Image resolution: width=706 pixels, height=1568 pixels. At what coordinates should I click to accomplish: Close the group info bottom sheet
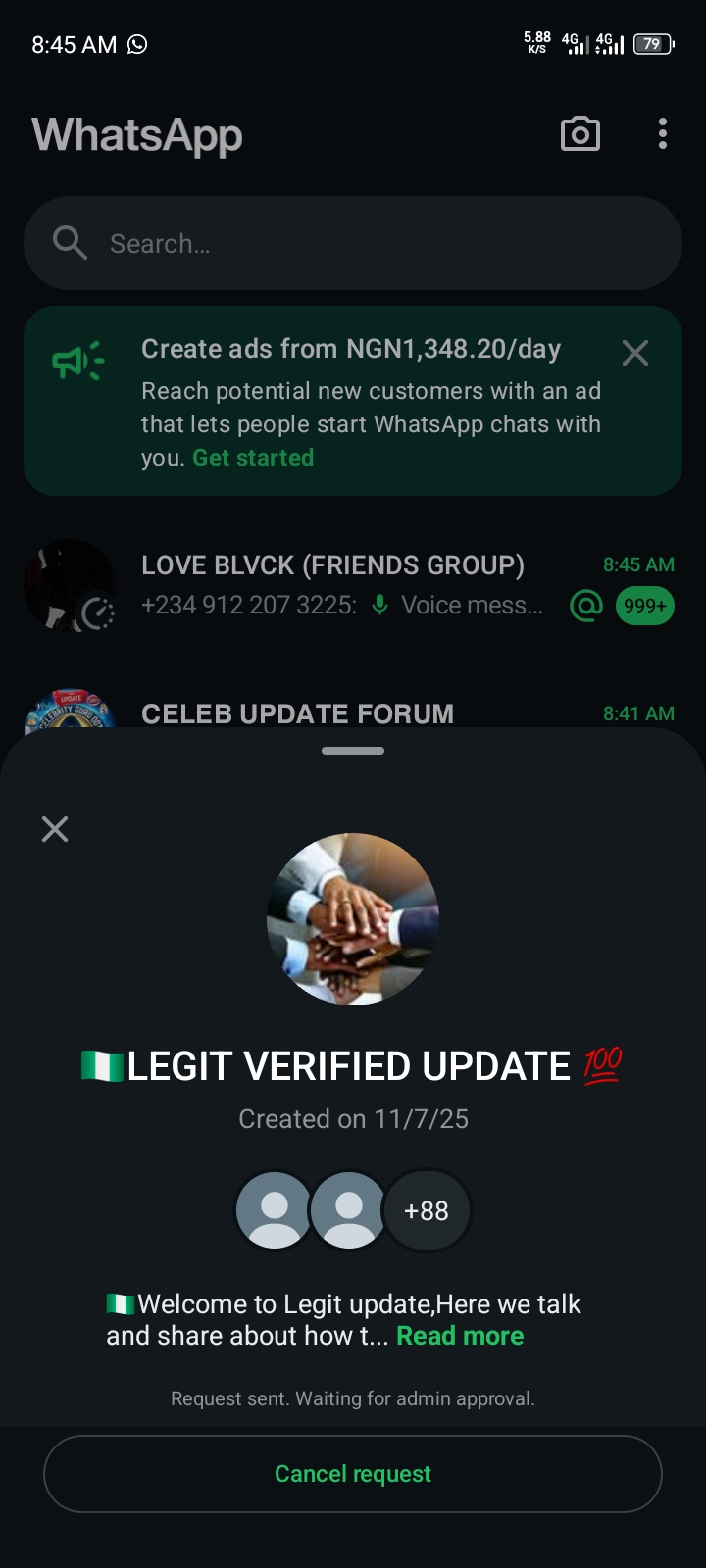(55, 829)
